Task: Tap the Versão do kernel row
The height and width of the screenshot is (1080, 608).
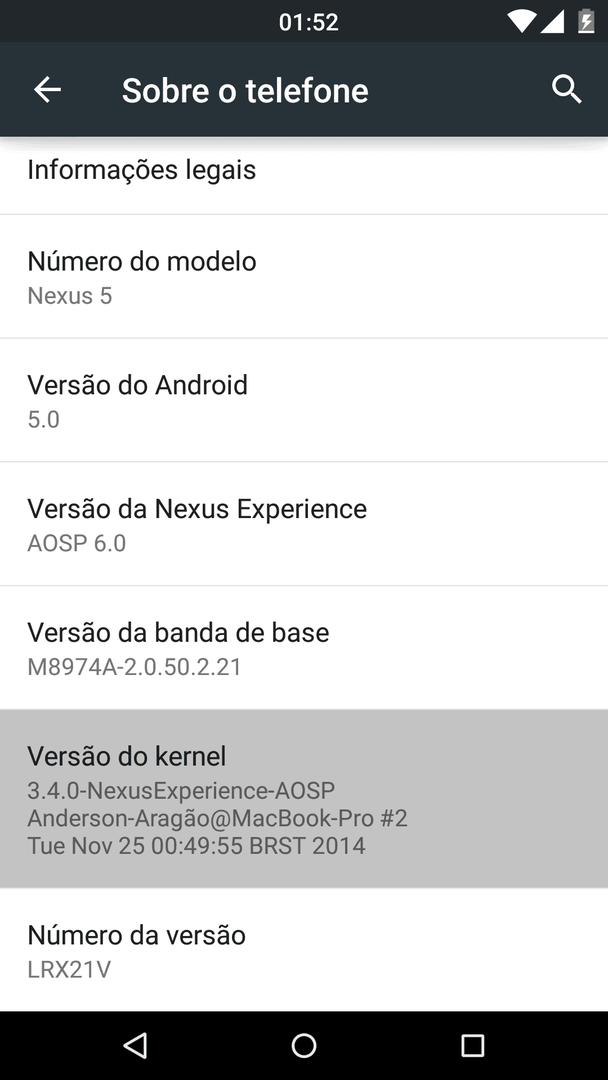Action: coord(304,799)
